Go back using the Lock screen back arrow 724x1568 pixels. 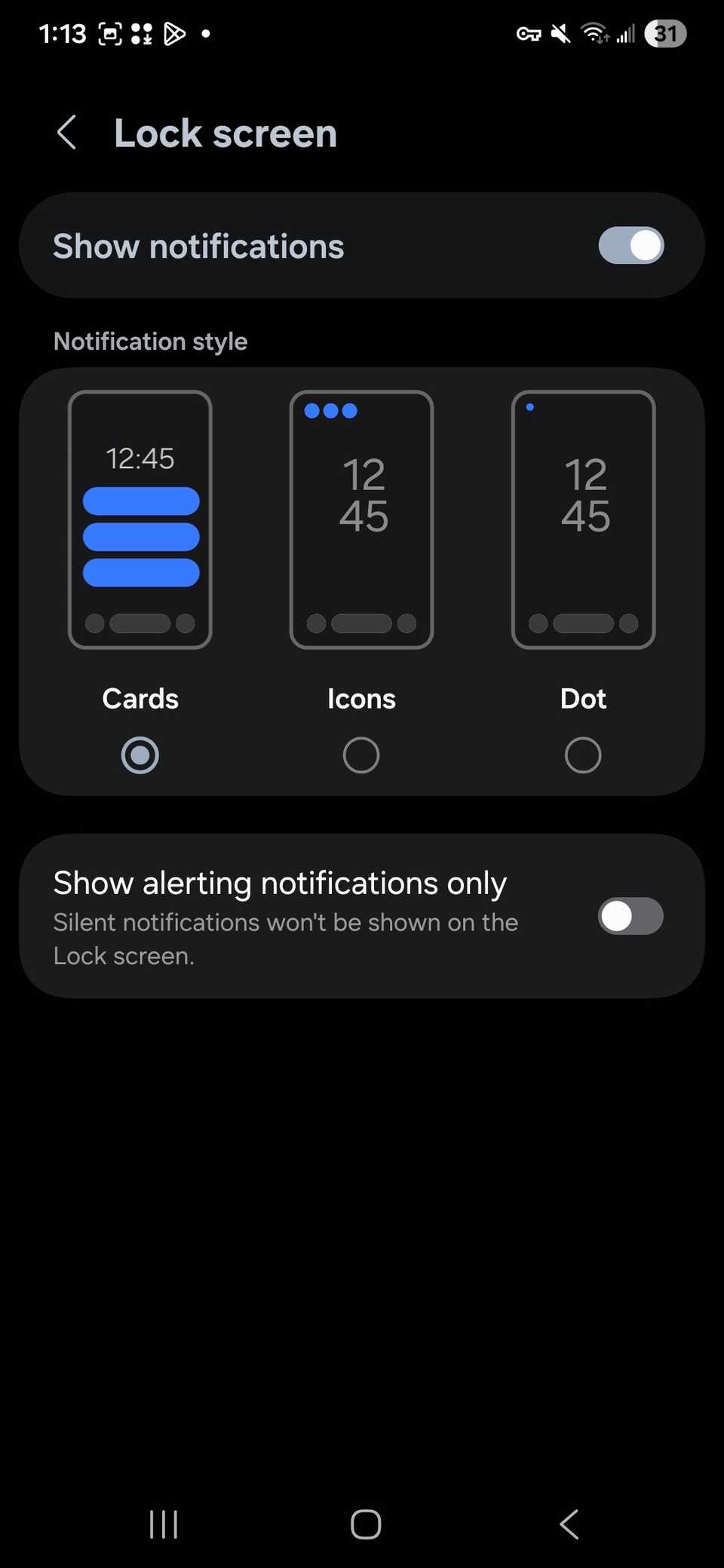click(x=67, y=133)
